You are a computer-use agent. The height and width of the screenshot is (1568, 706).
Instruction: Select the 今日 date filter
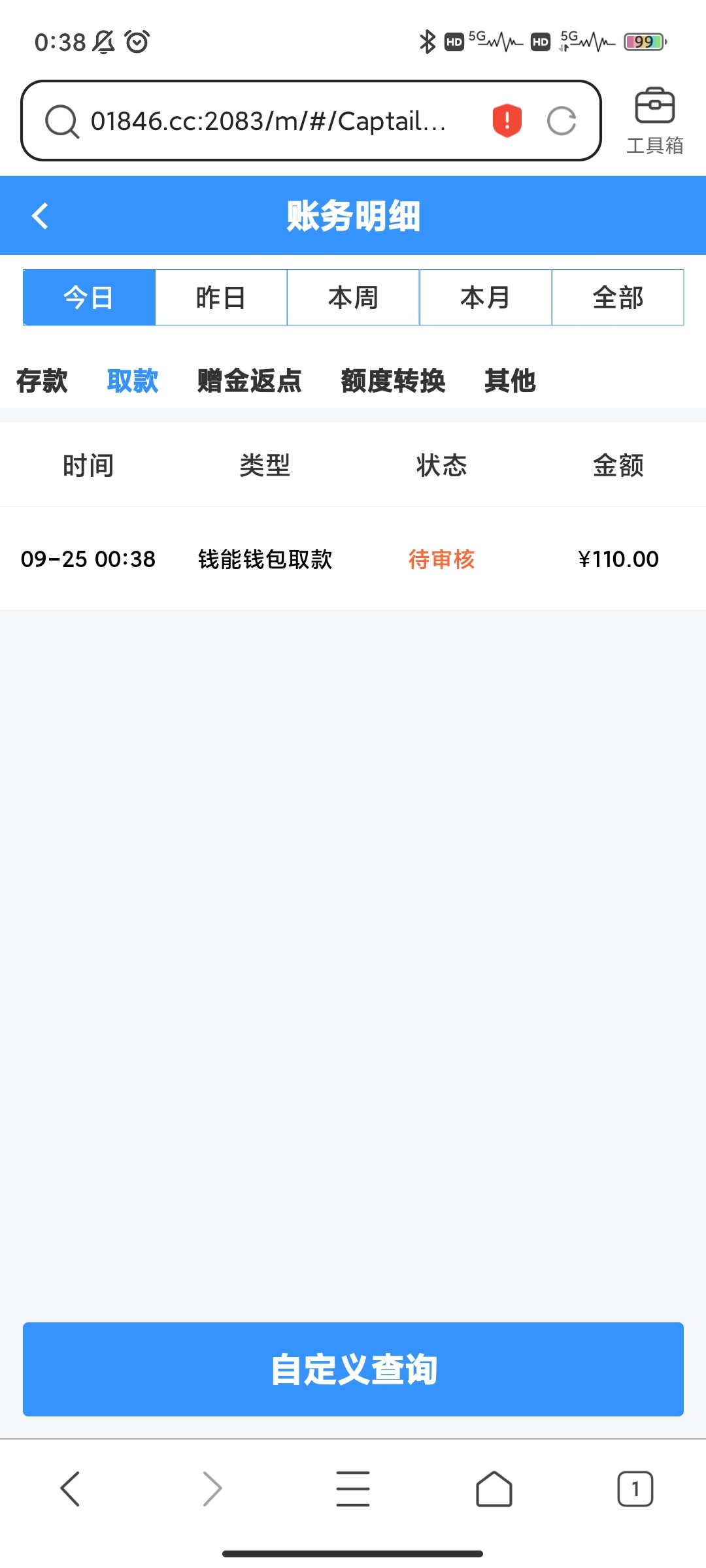[x=88, y=297]
